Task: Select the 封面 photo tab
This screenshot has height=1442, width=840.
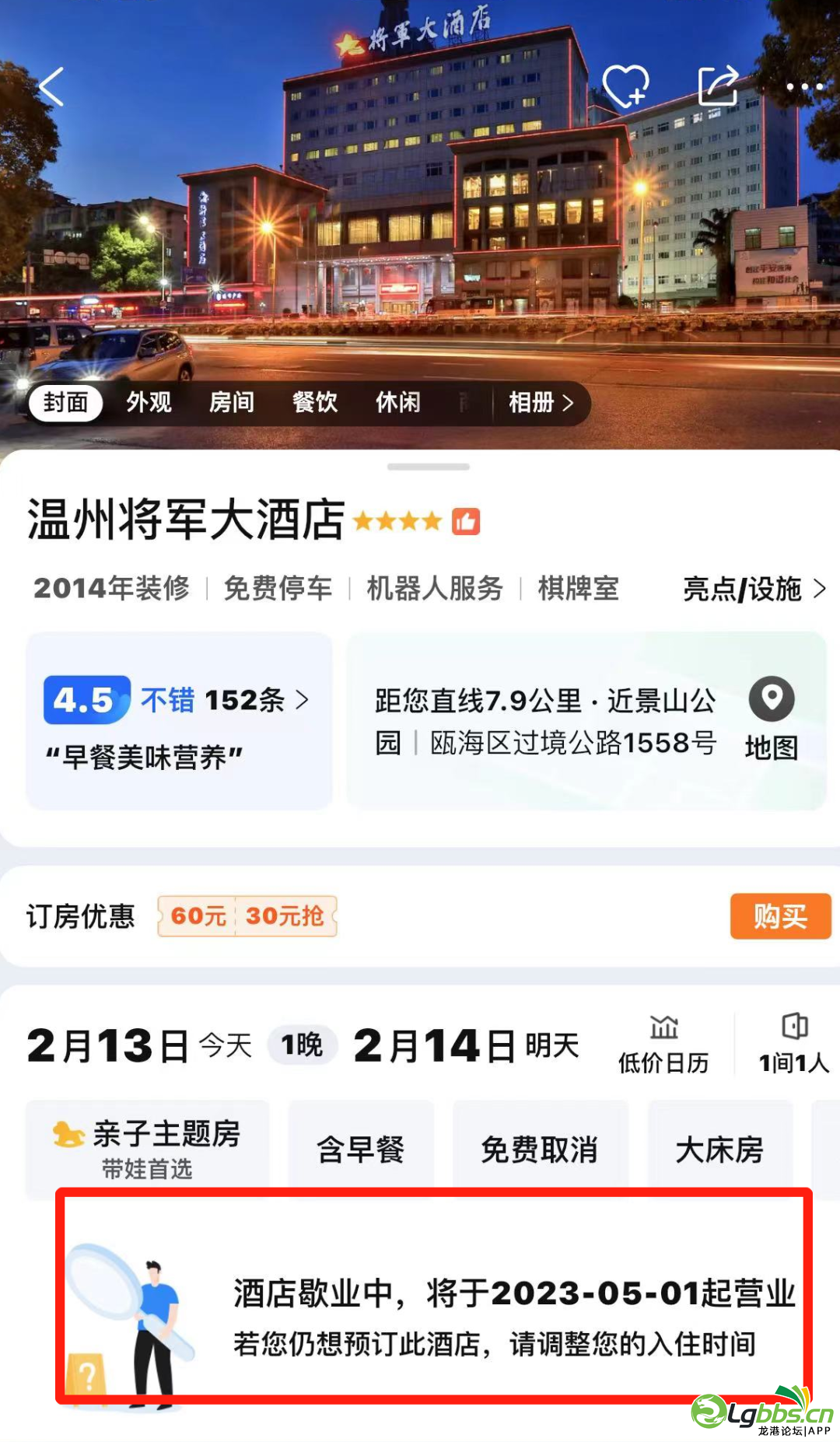Action: [x=66, y=403]
